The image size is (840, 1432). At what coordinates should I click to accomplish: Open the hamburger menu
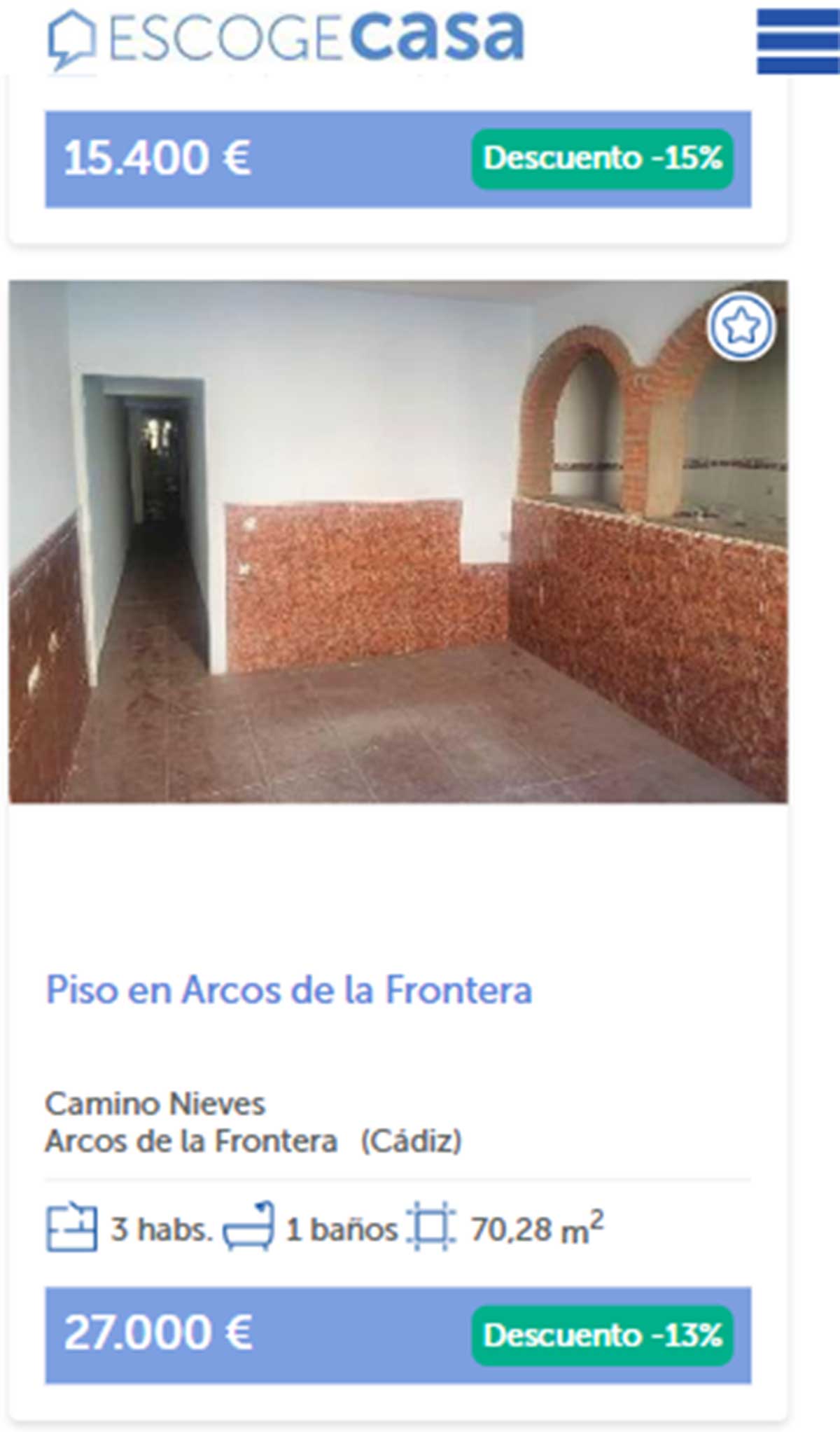click(x=798, y=41)
